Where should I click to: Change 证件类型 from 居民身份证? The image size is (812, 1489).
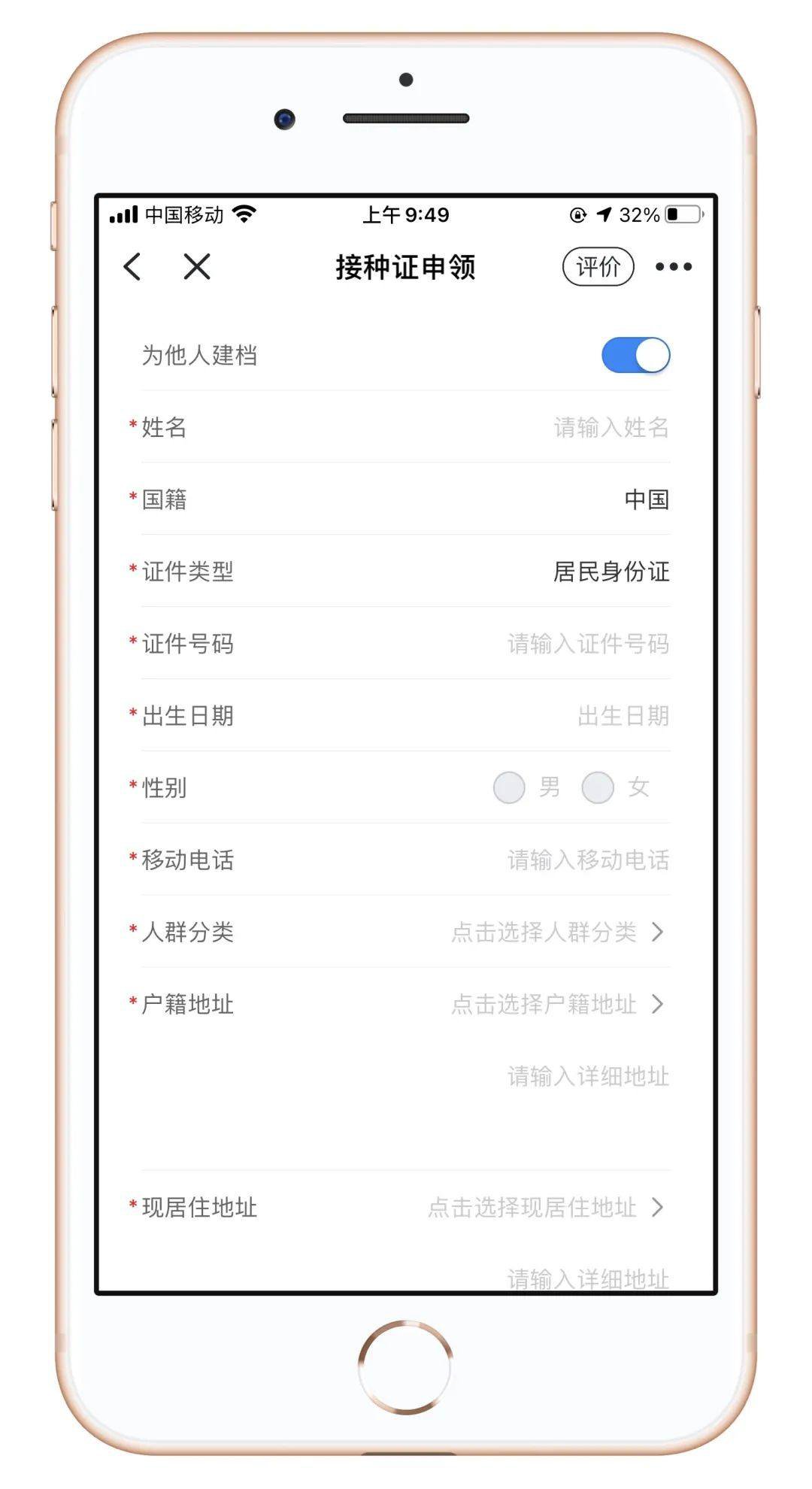(x=611, y=572)
